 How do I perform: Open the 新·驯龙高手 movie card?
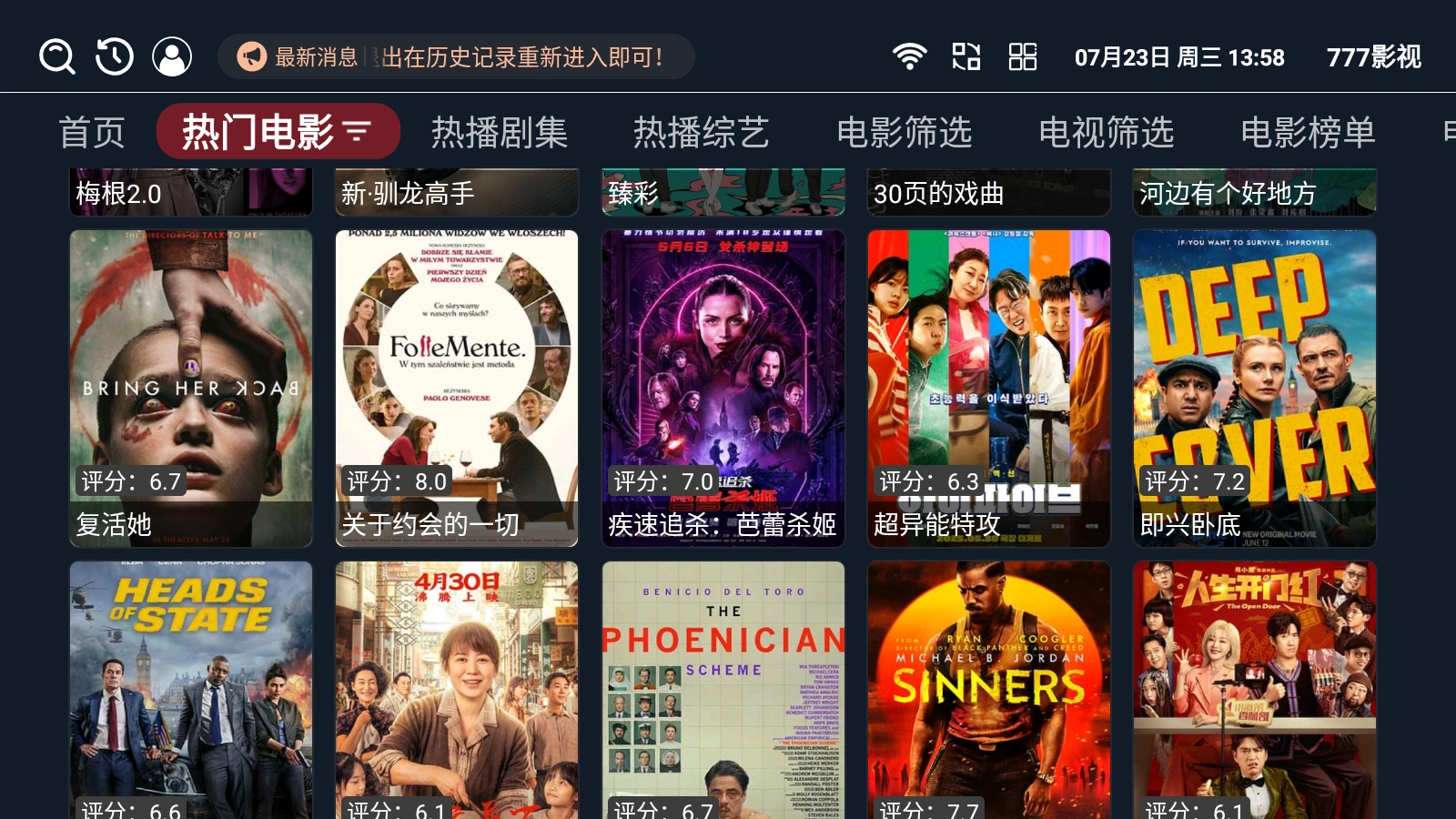coord(457,192)
